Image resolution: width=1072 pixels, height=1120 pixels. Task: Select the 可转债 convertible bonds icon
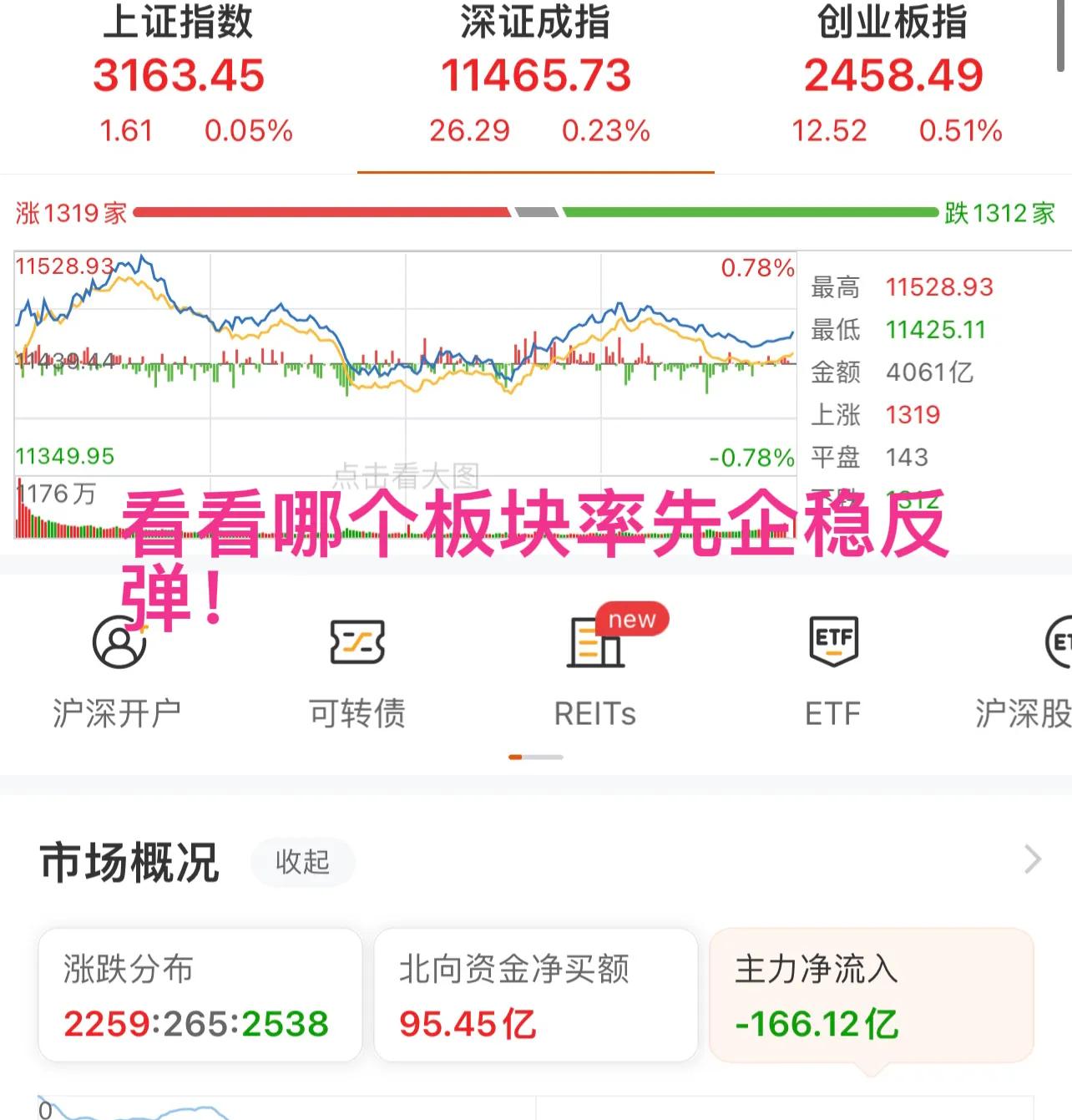coord(356,668)
